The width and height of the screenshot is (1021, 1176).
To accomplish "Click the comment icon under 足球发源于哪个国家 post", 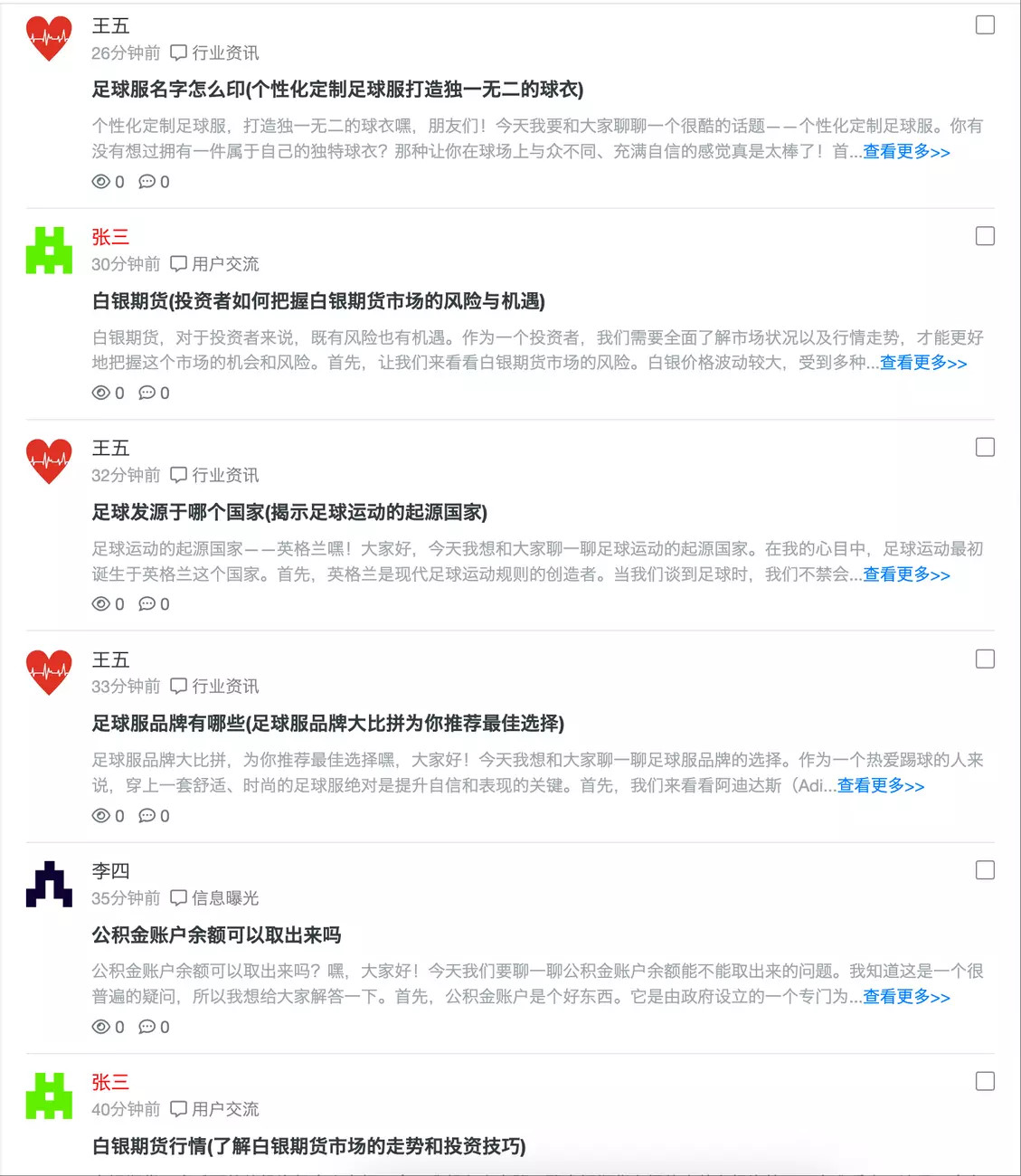I will pos(147,603).
